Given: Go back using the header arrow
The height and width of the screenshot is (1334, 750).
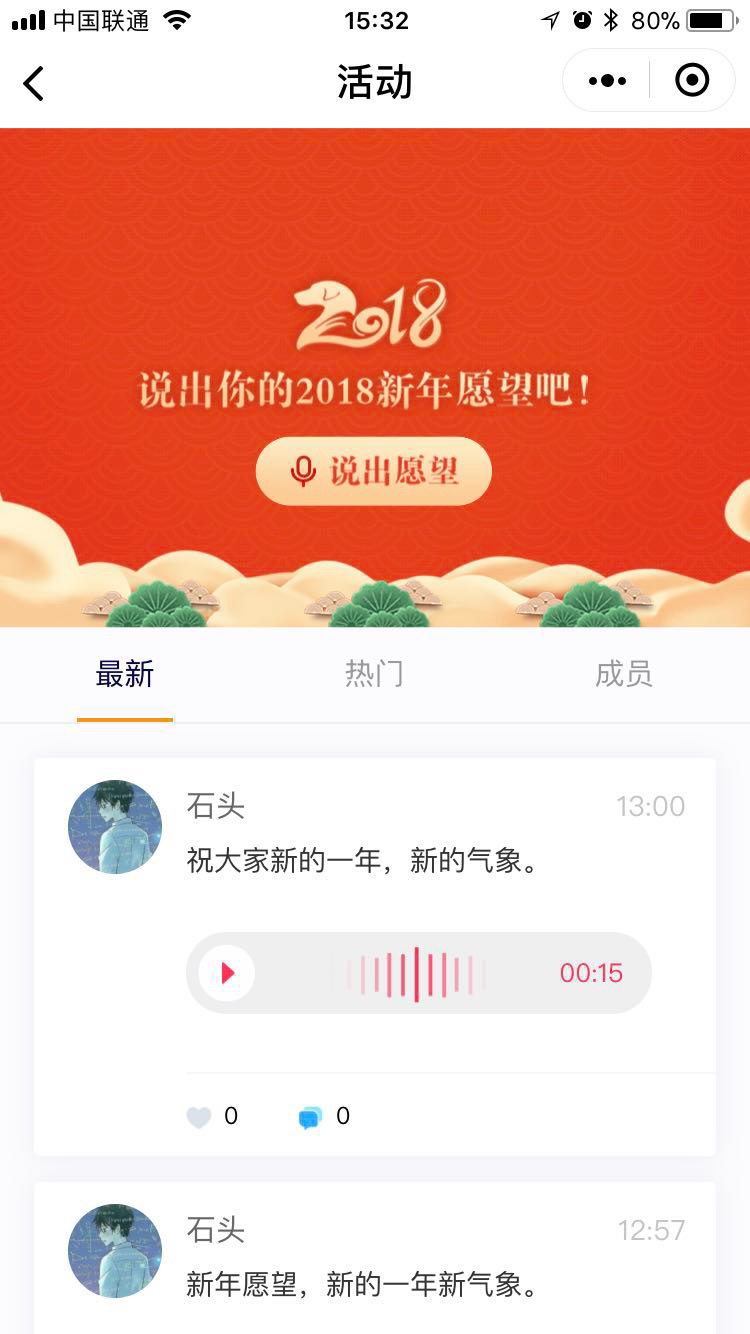Looking at the screenshot, I should click(x=34, y=83).
